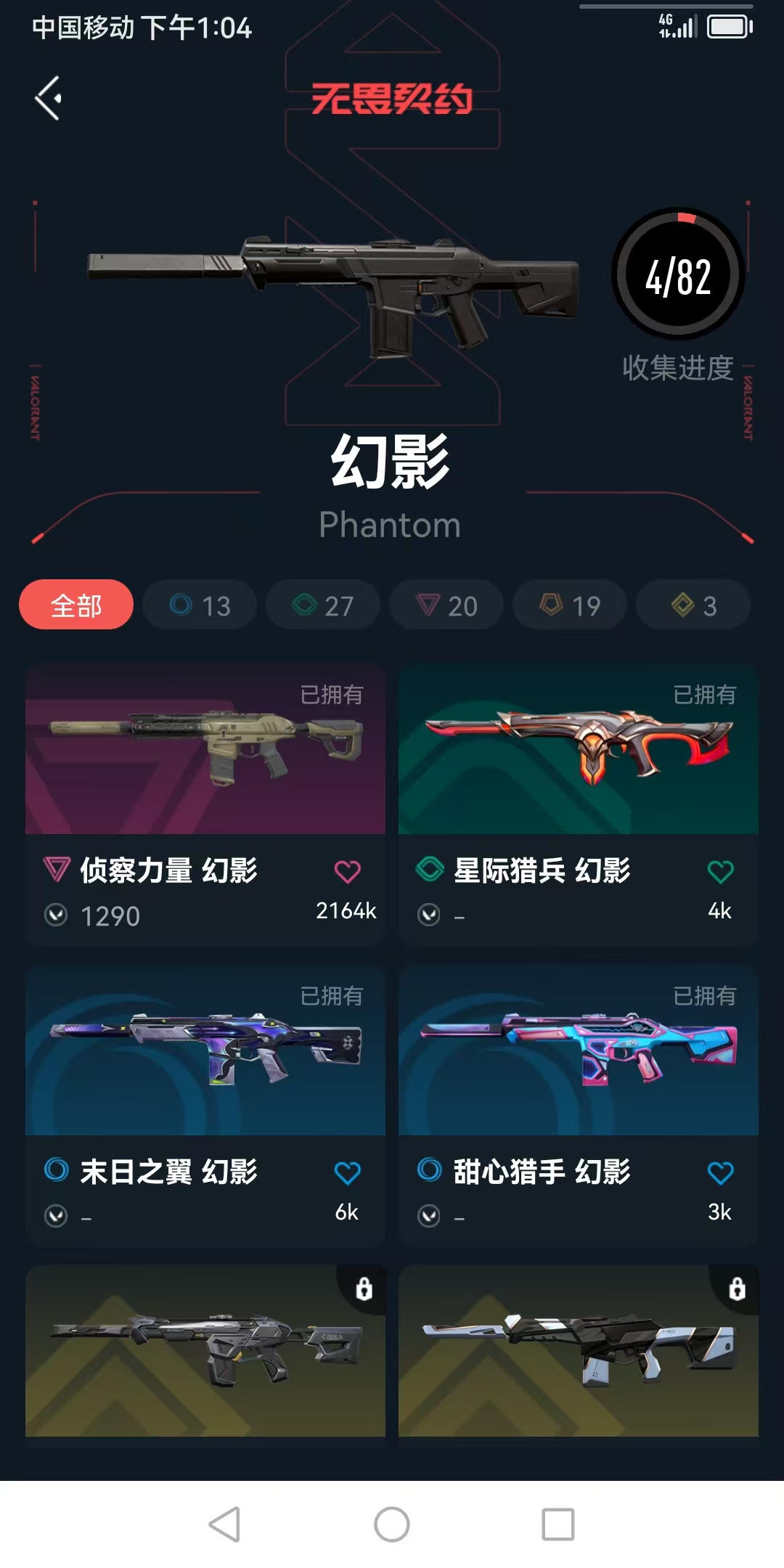The width and height of the screenshot is (784, 1568).
Task: Open recent apps from the navigation bar
Action: coord(558,1524)
